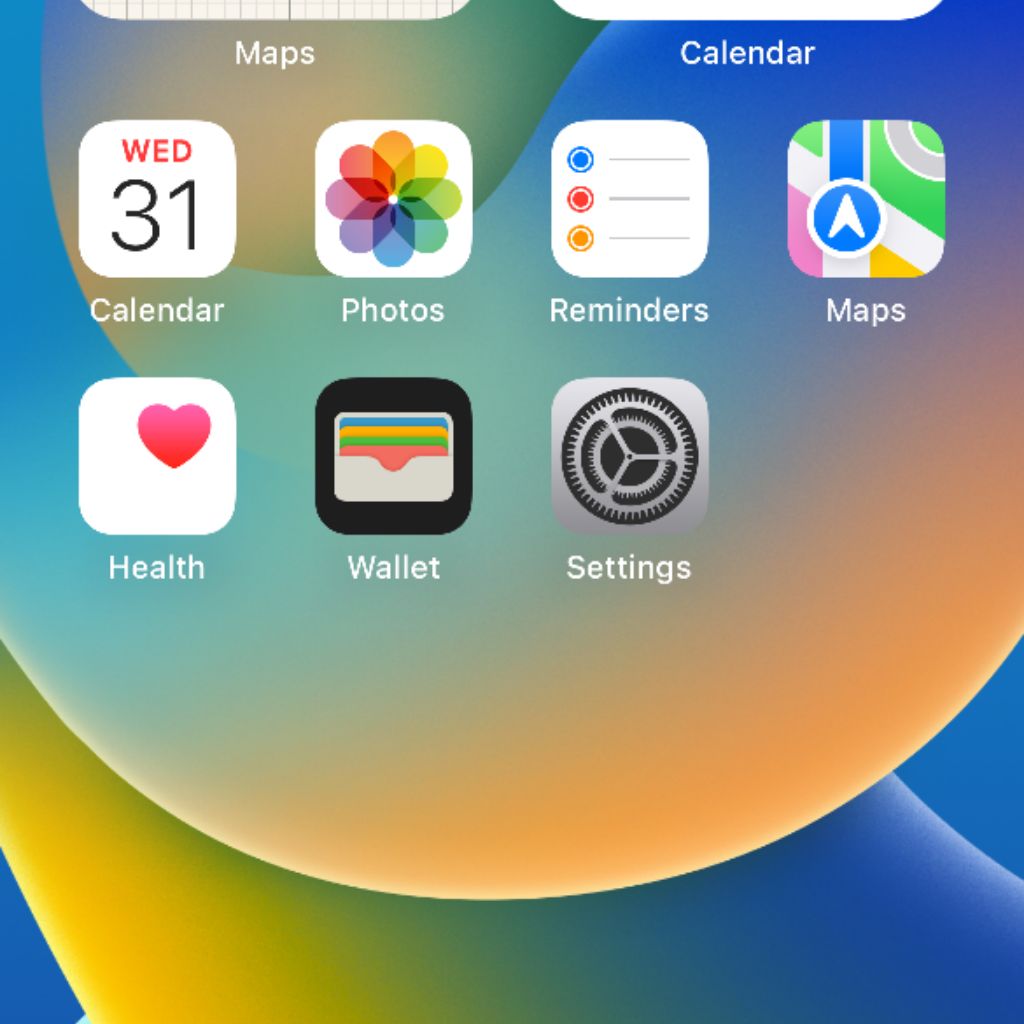Launch the Wallet app
This screenshot has width=1024, height=1024.
click(x=393, y=456)
